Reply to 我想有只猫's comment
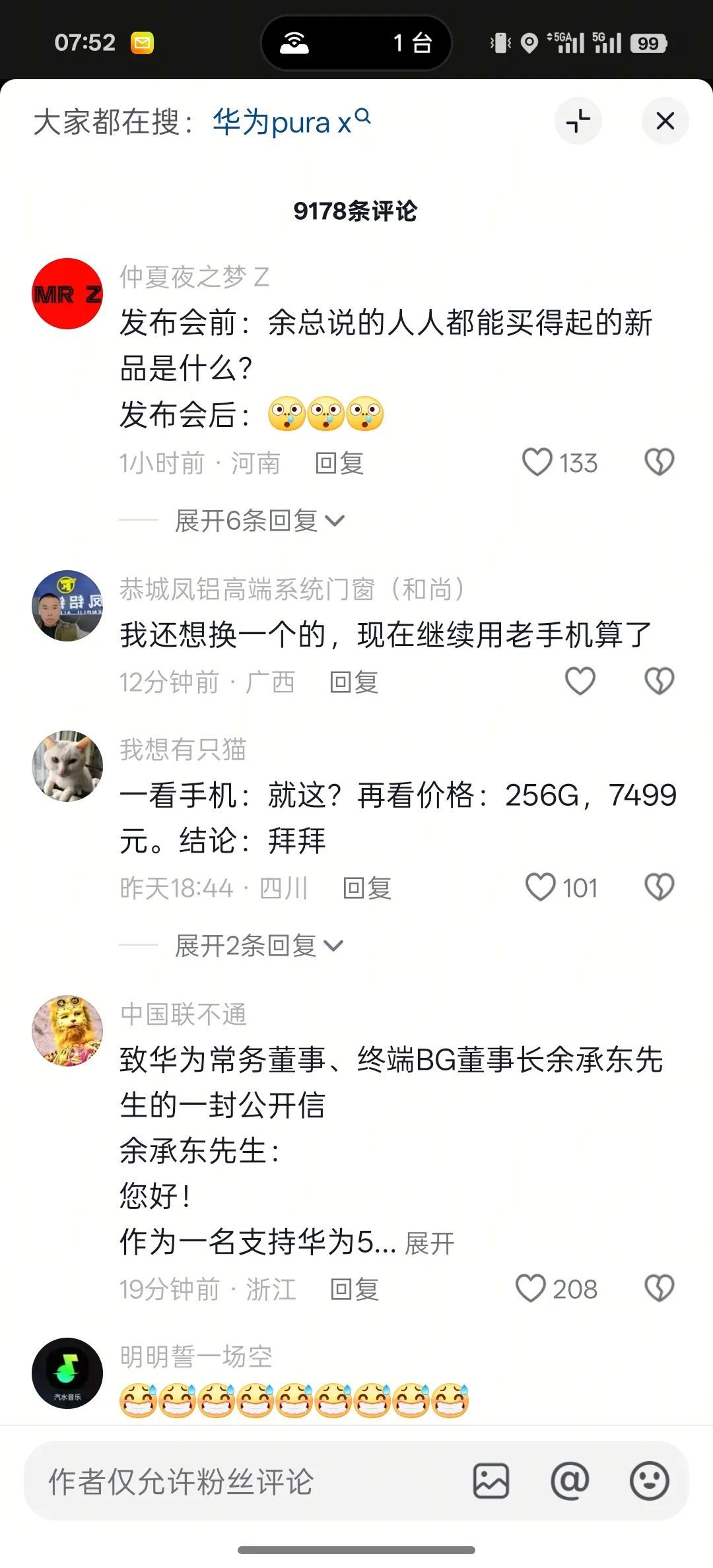Image resolution: width=713 pixels, height=1568 pixels. pyautogui.click(x=367, y=888)
